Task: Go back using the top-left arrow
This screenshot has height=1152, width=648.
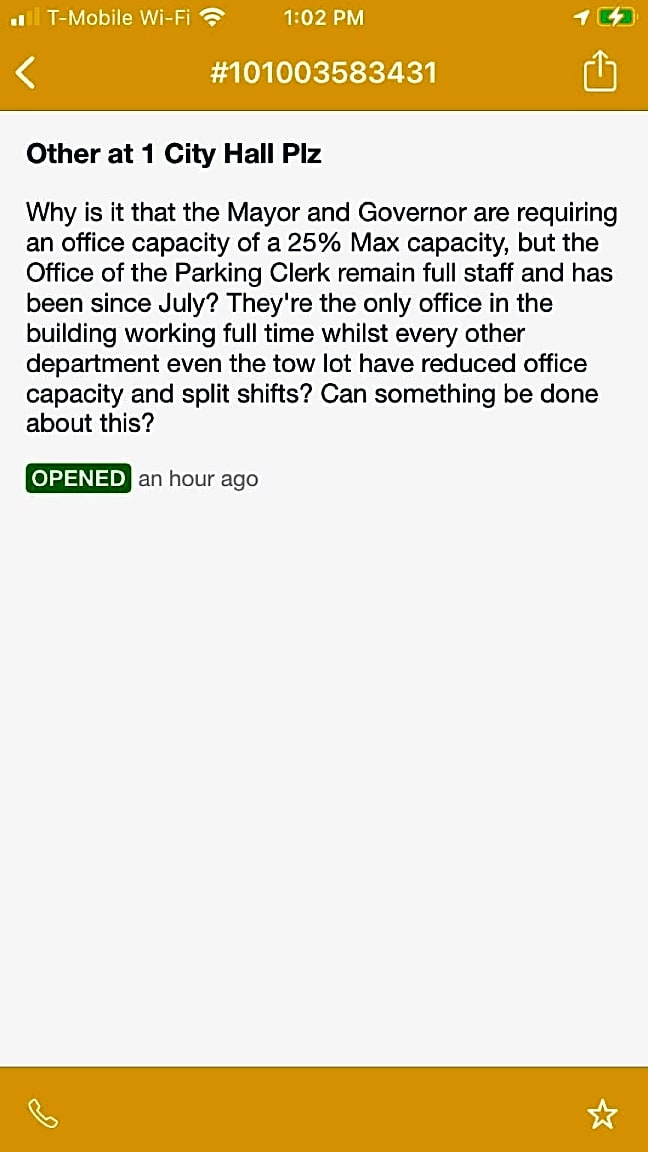Action: click(27, 73)
